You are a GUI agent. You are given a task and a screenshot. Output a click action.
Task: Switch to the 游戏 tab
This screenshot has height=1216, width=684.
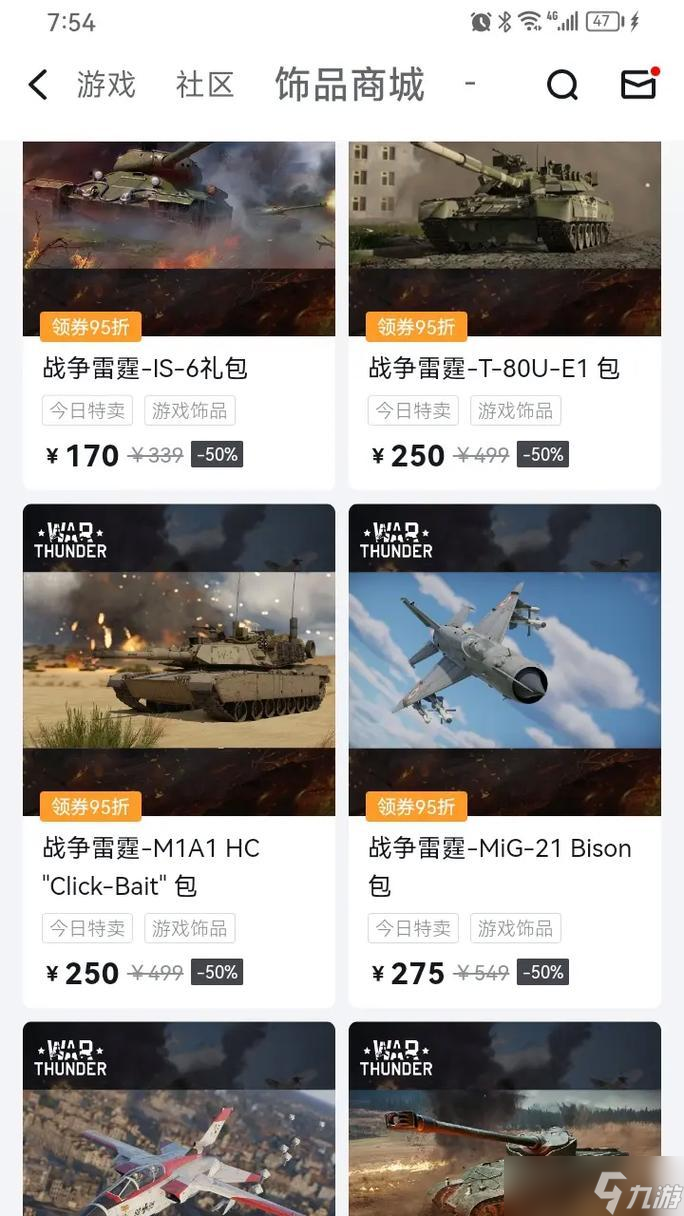click(106, 85)
